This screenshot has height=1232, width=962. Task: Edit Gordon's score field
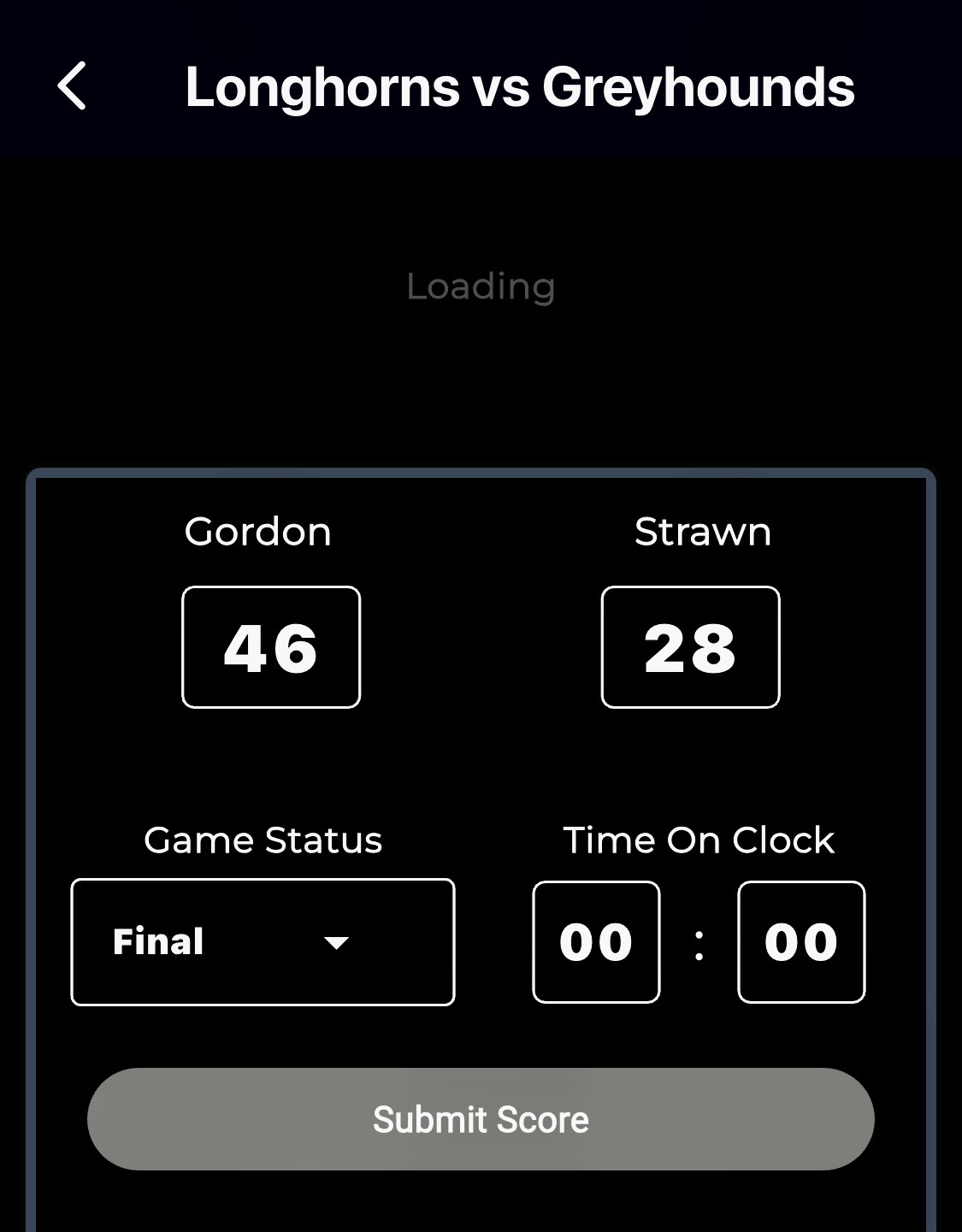point(271,647)
